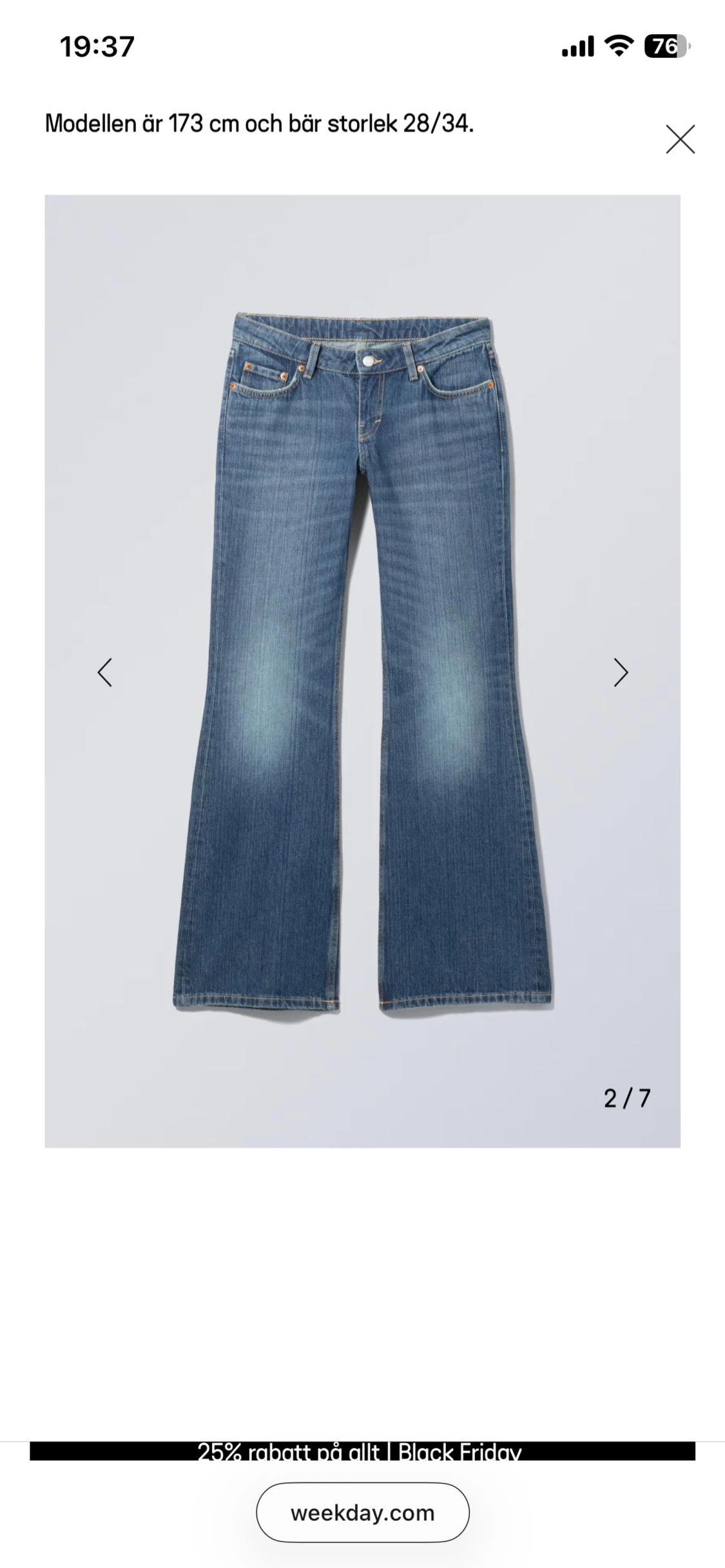Tap the clock showing 19:37
The width and height of the screenshot is (725, 1568).
(x=97, y=46)
